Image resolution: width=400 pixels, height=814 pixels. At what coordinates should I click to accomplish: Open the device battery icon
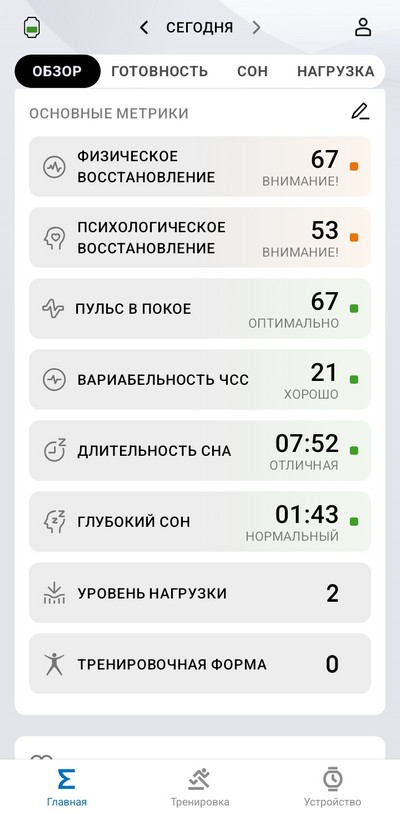(32, 28)
